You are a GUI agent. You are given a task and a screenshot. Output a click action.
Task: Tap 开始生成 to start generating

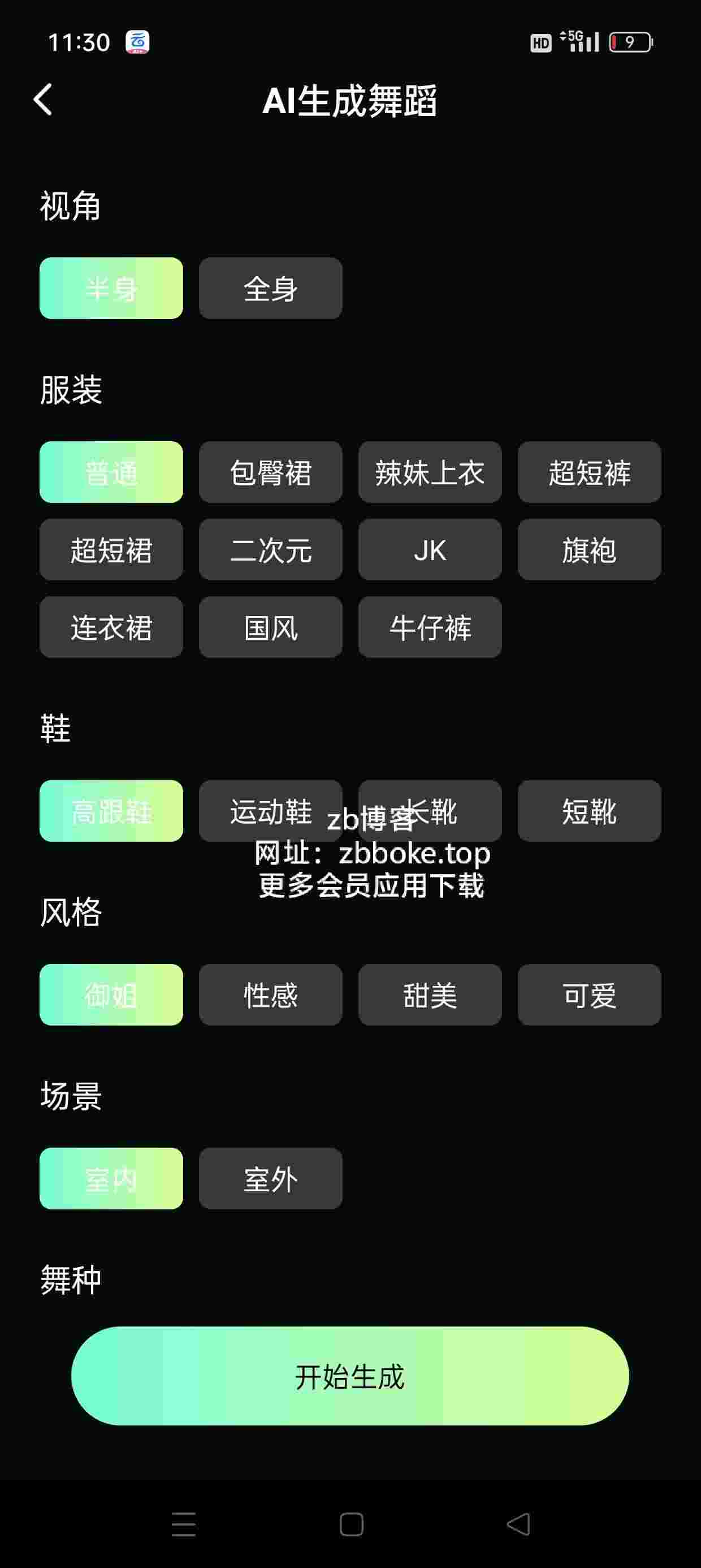click(350, 1376)
